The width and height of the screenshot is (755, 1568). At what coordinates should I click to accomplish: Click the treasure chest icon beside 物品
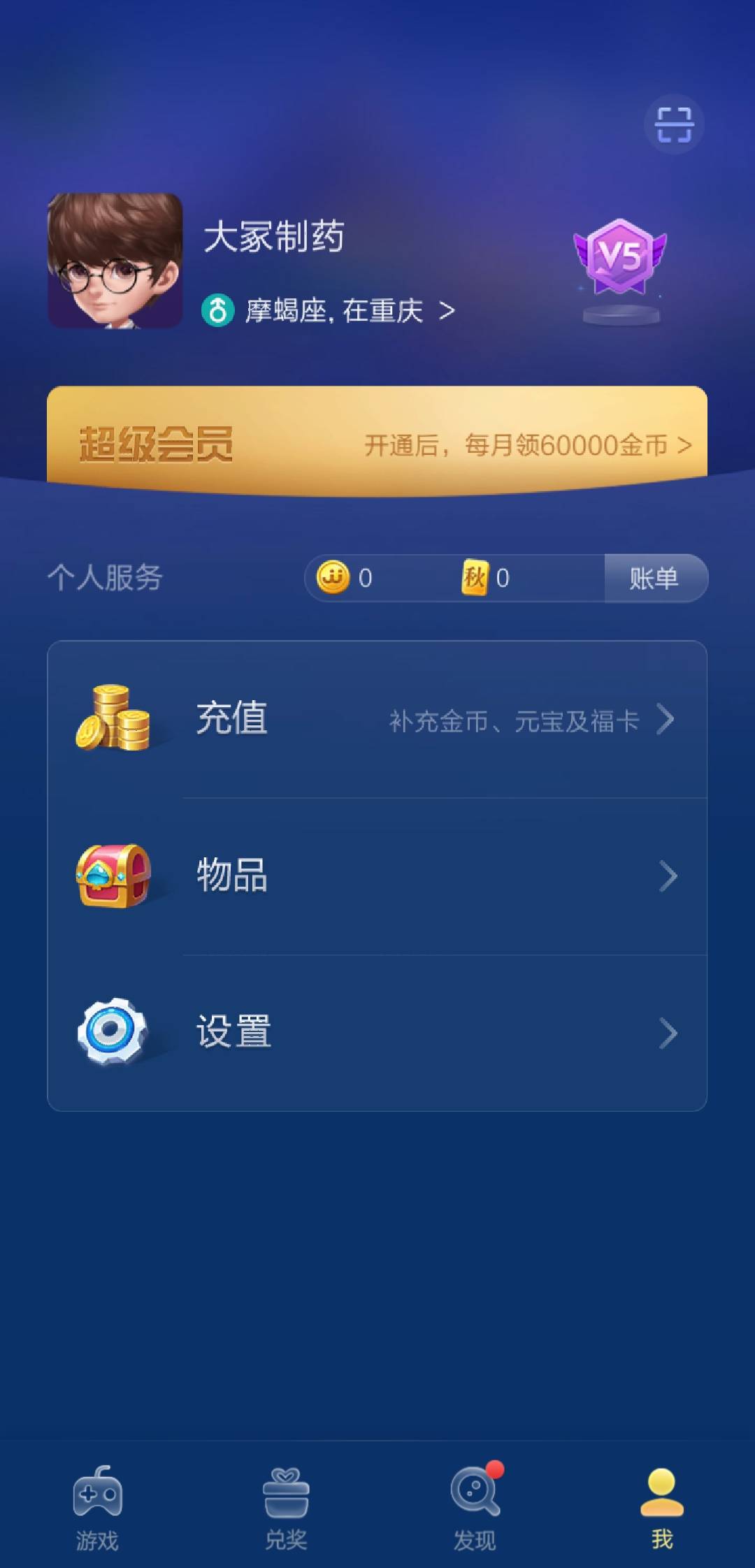tap(115, 875)
